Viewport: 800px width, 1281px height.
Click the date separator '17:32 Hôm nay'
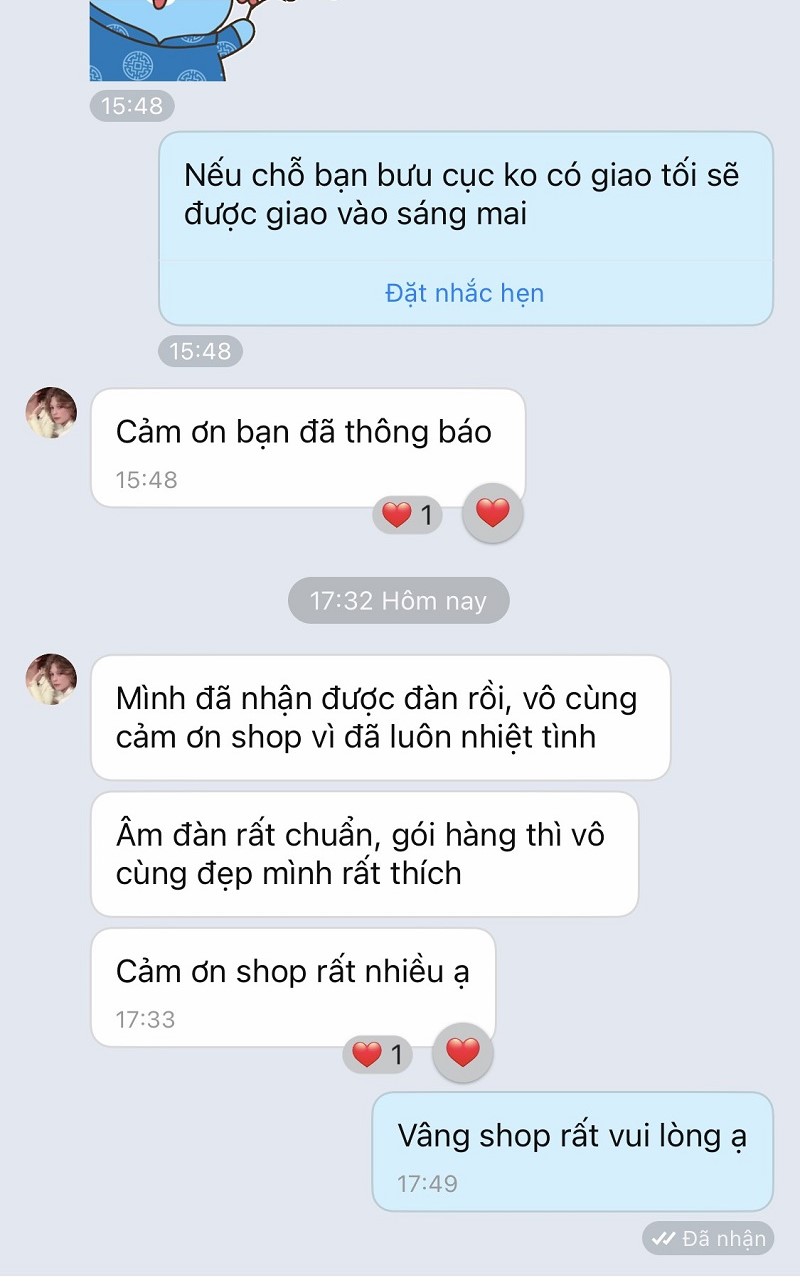coord(398,600)
